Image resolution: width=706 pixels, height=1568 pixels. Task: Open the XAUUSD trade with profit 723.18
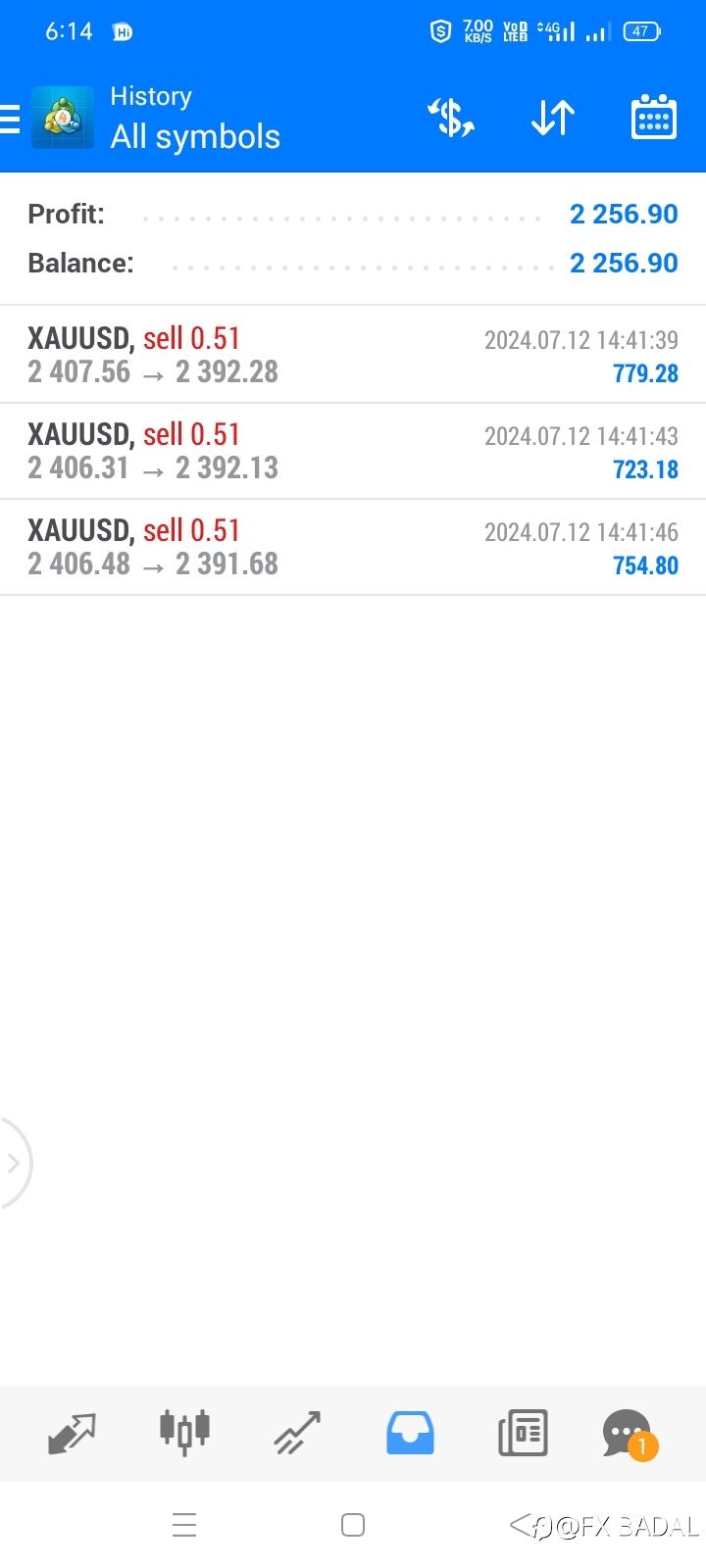353,451
